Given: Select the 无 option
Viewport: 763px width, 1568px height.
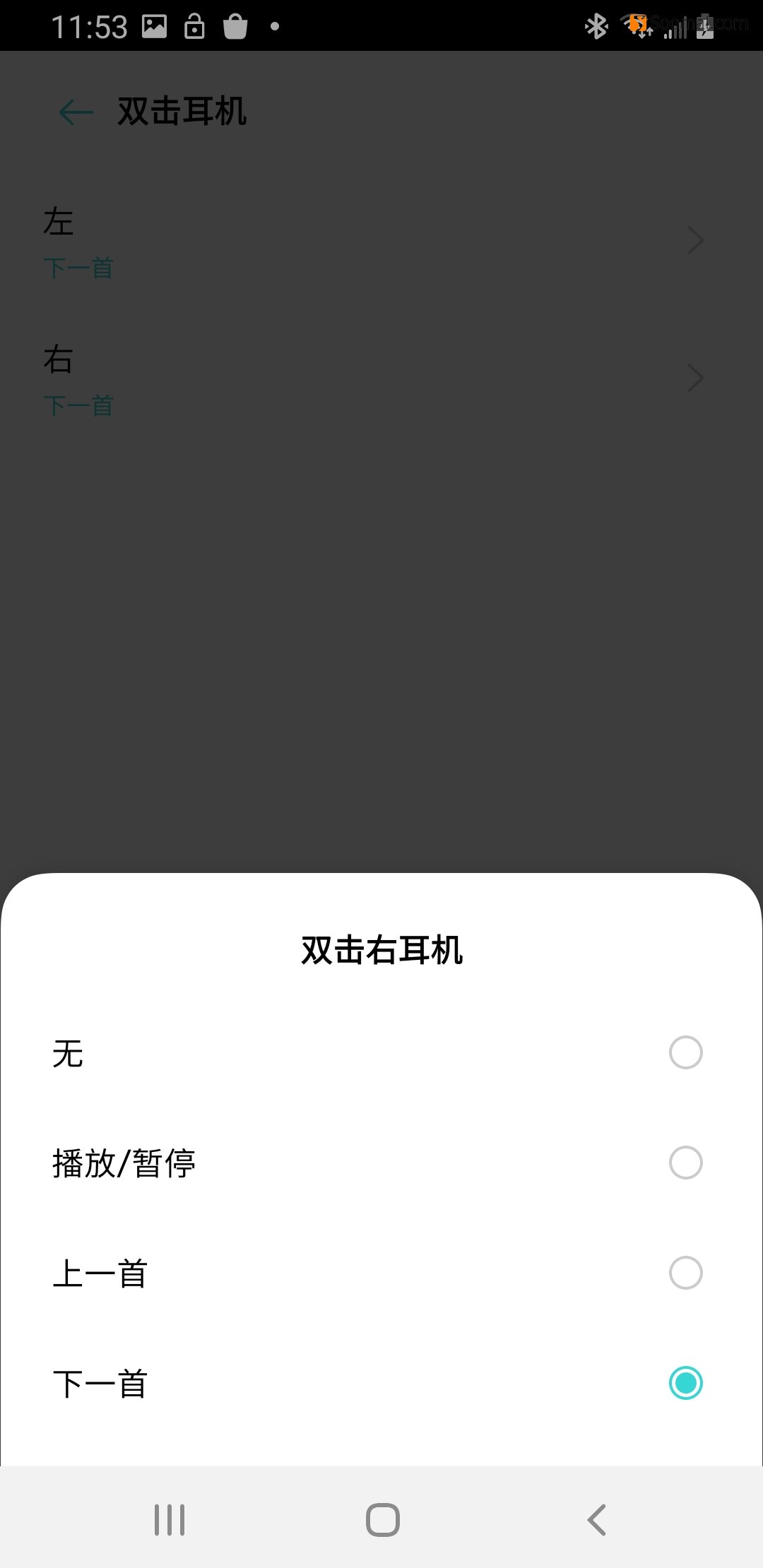Looking at the screenshot, I should pos(685,1052).
